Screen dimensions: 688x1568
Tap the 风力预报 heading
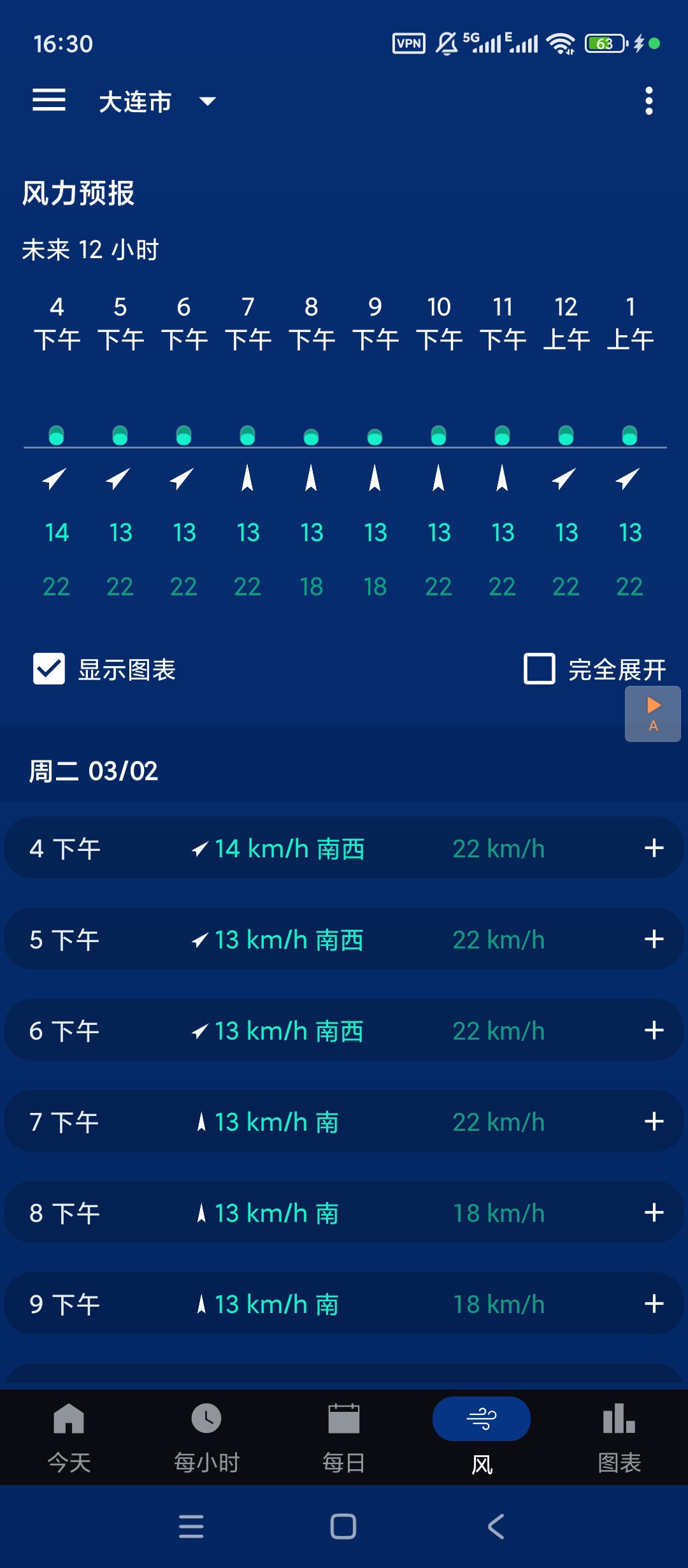(78, 195)
